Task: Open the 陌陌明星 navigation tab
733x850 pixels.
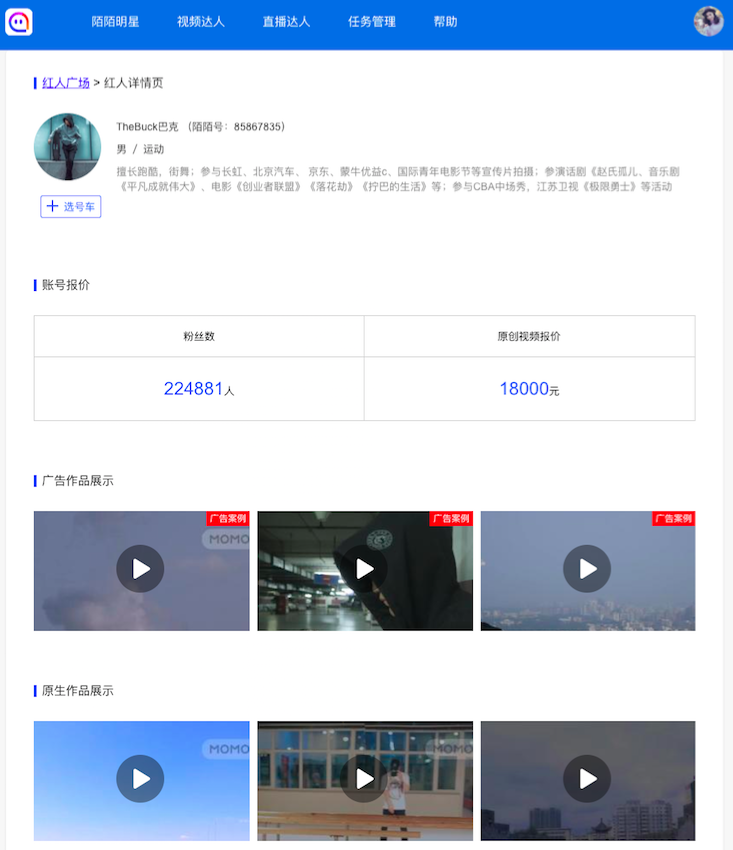Action: (x=115, y=21)
